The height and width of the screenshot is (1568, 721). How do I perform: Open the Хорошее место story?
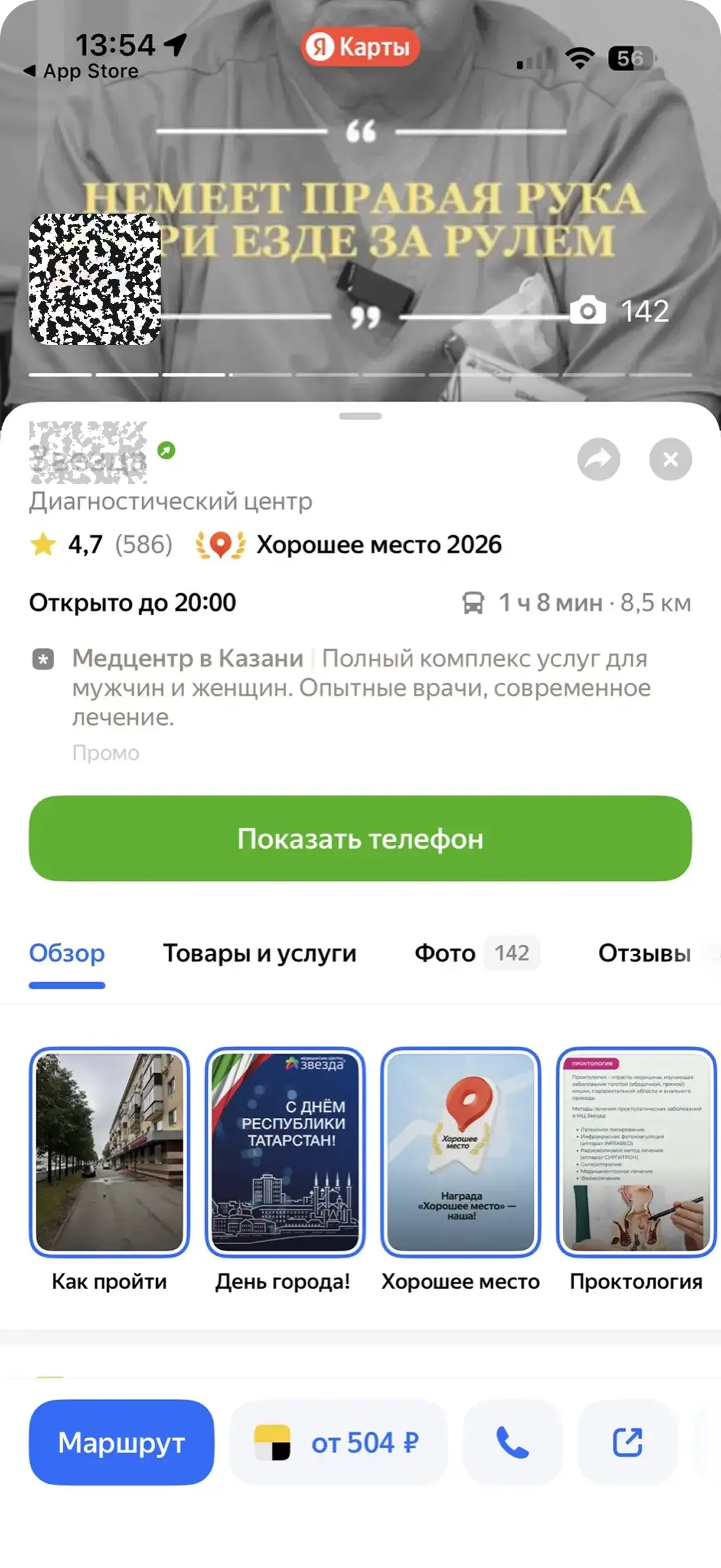click(461, 1152)
